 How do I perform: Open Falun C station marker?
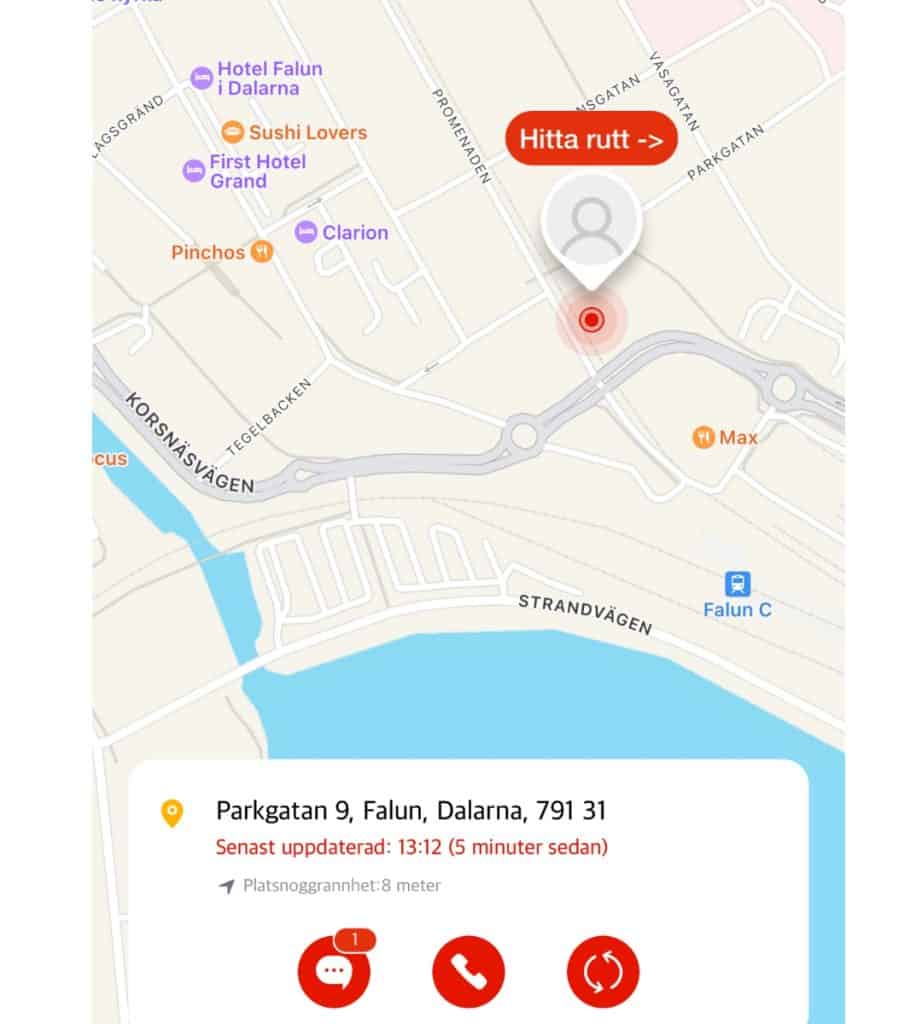pyautogui.click(x=738, y=584)
